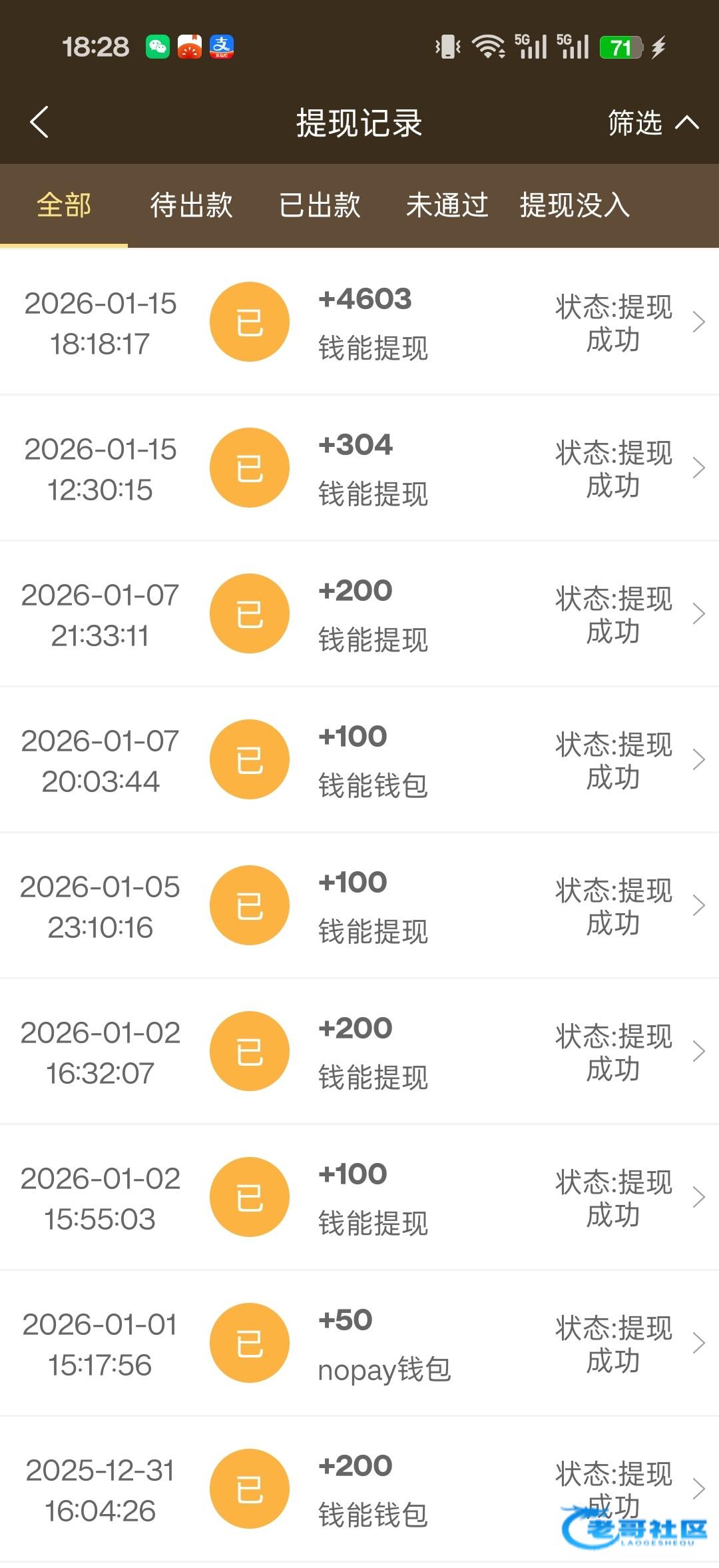This screenshot has height=1568, width=719.
Task: Open the +304 withdrawal record
Action: 359,468
